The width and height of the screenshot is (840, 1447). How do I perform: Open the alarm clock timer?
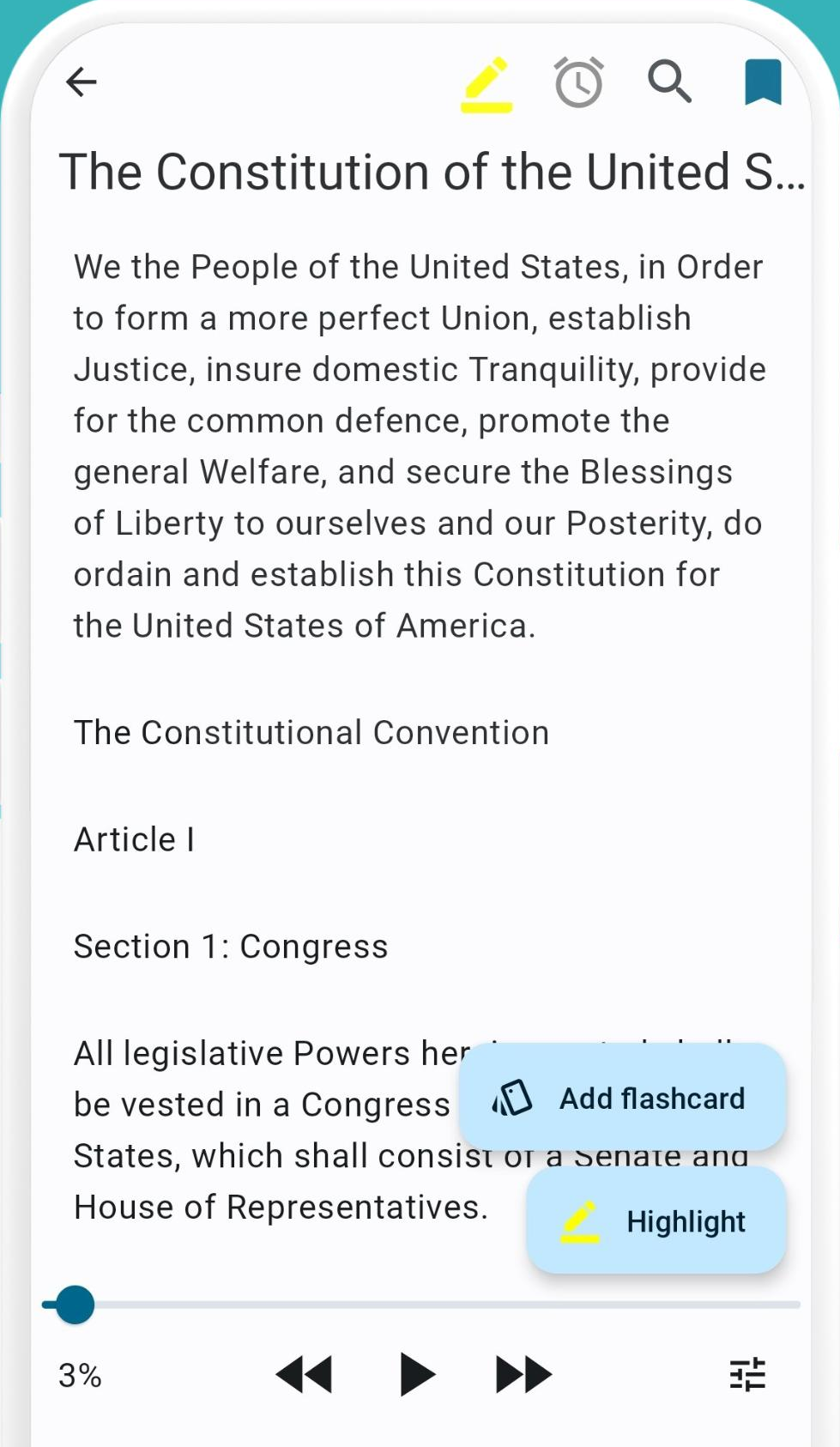pos(579,83)
